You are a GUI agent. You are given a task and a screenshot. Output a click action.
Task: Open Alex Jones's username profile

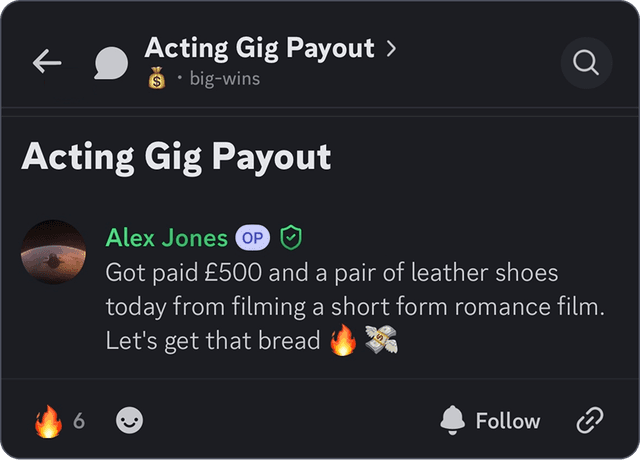[166, 238]
